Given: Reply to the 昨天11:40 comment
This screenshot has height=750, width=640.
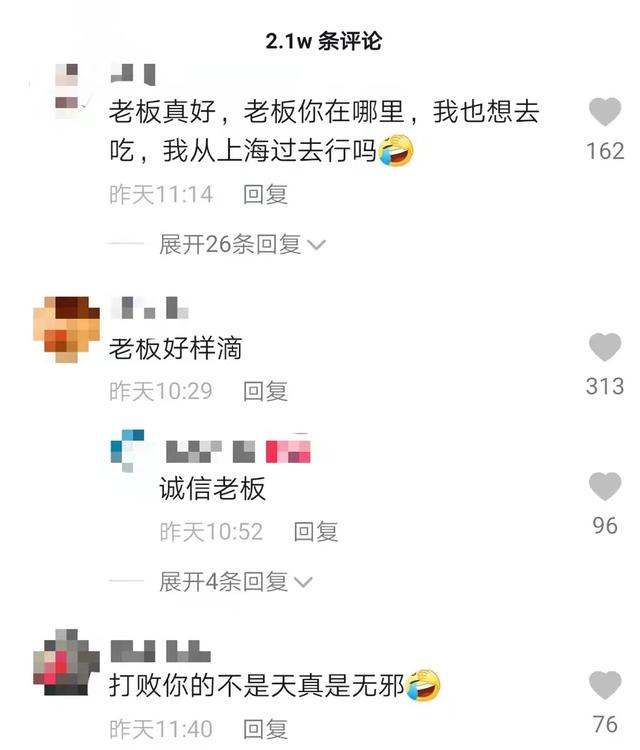Looking at the screenshot, I should pos(265,729).
